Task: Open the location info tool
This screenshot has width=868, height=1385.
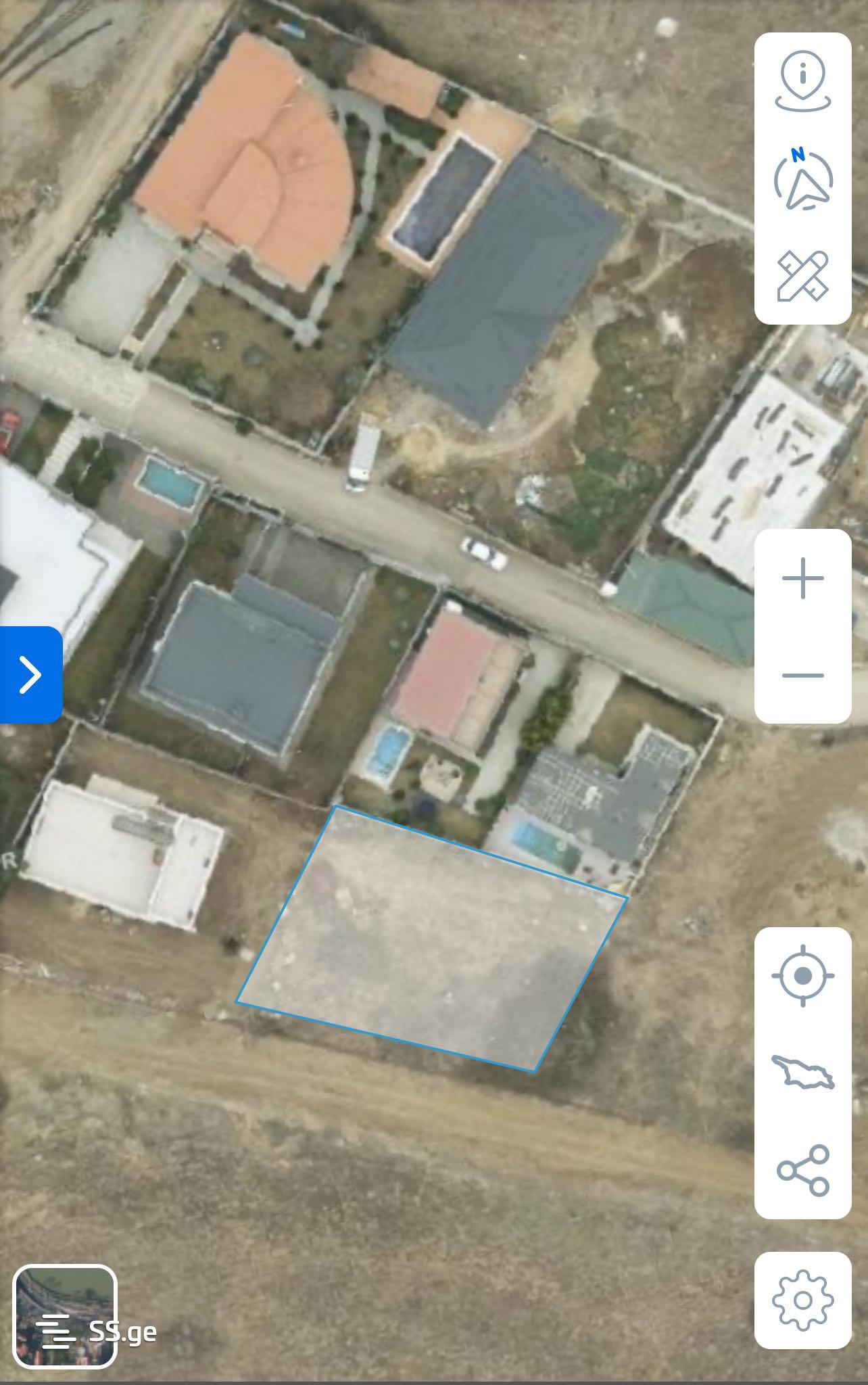Action: coord(802,82)
